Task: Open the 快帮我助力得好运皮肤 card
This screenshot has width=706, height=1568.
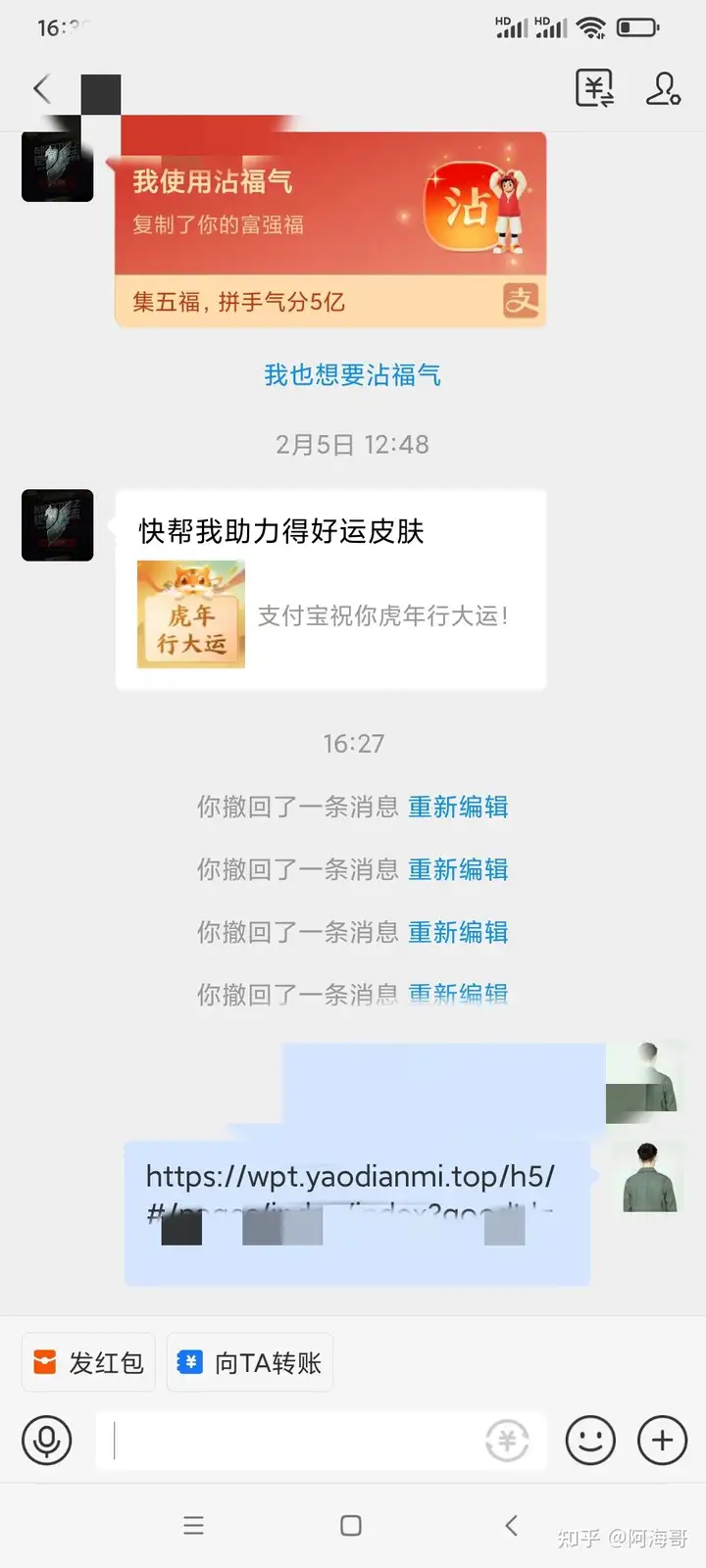Action: pyautogui.click(x=330, y=591)
